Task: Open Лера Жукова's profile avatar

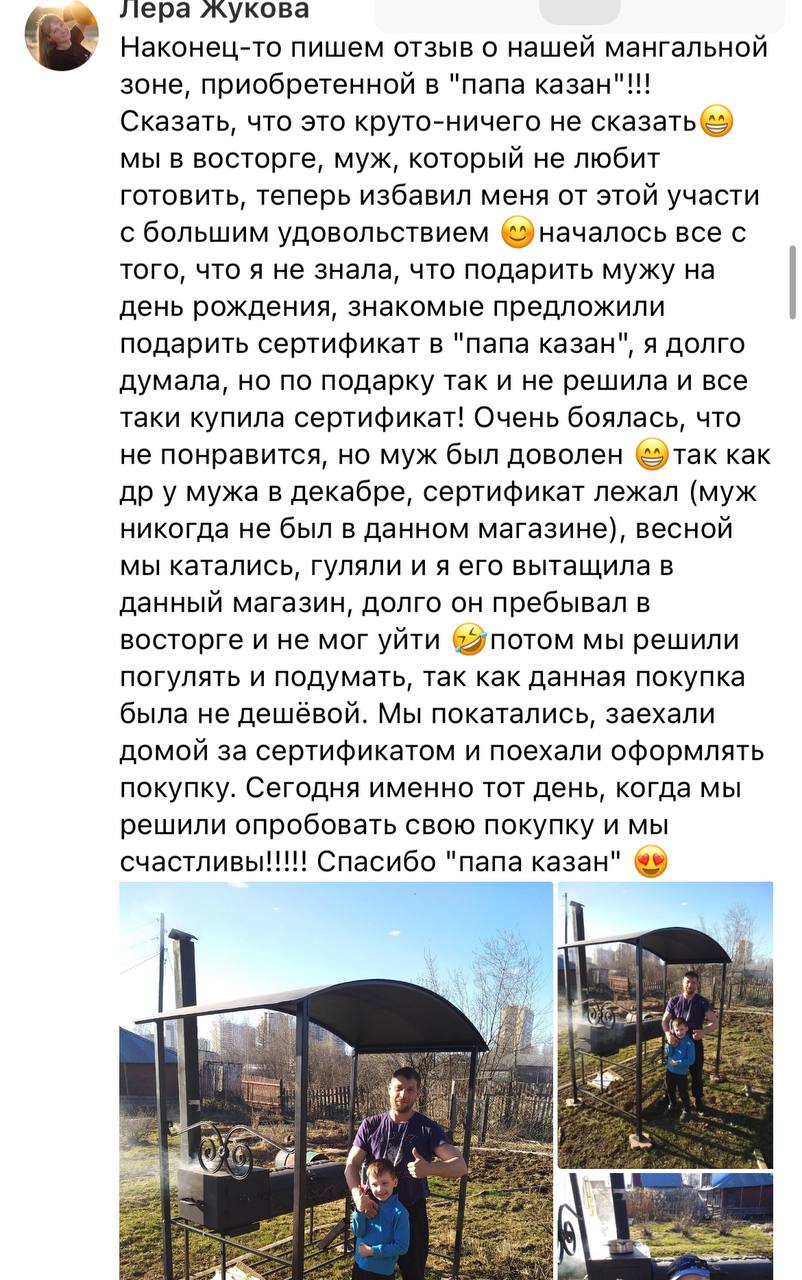Action: 61,35
